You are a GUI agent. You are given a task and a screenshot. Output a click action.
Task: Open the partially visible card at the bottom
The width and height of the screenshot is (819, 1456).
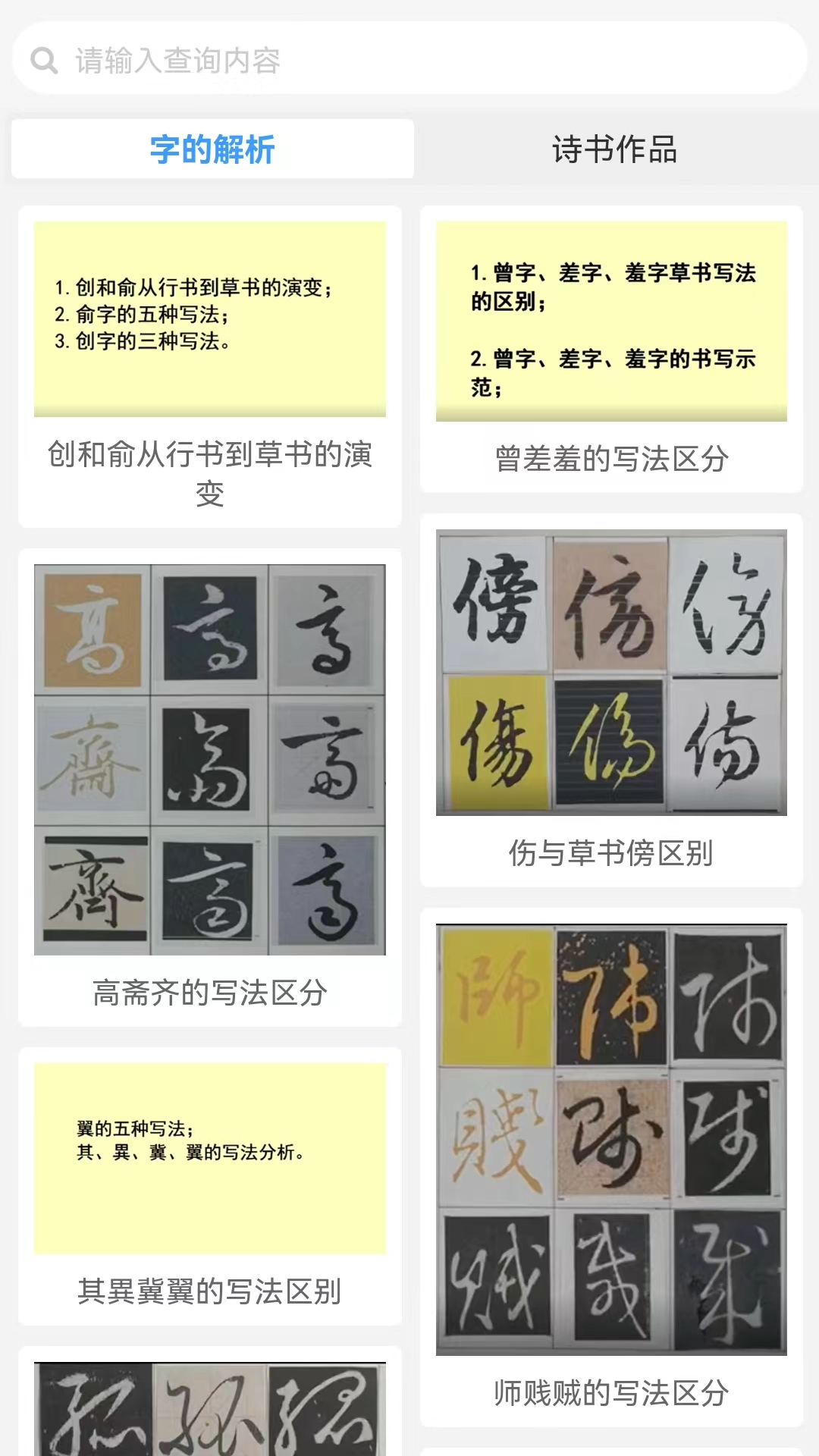209,1410
